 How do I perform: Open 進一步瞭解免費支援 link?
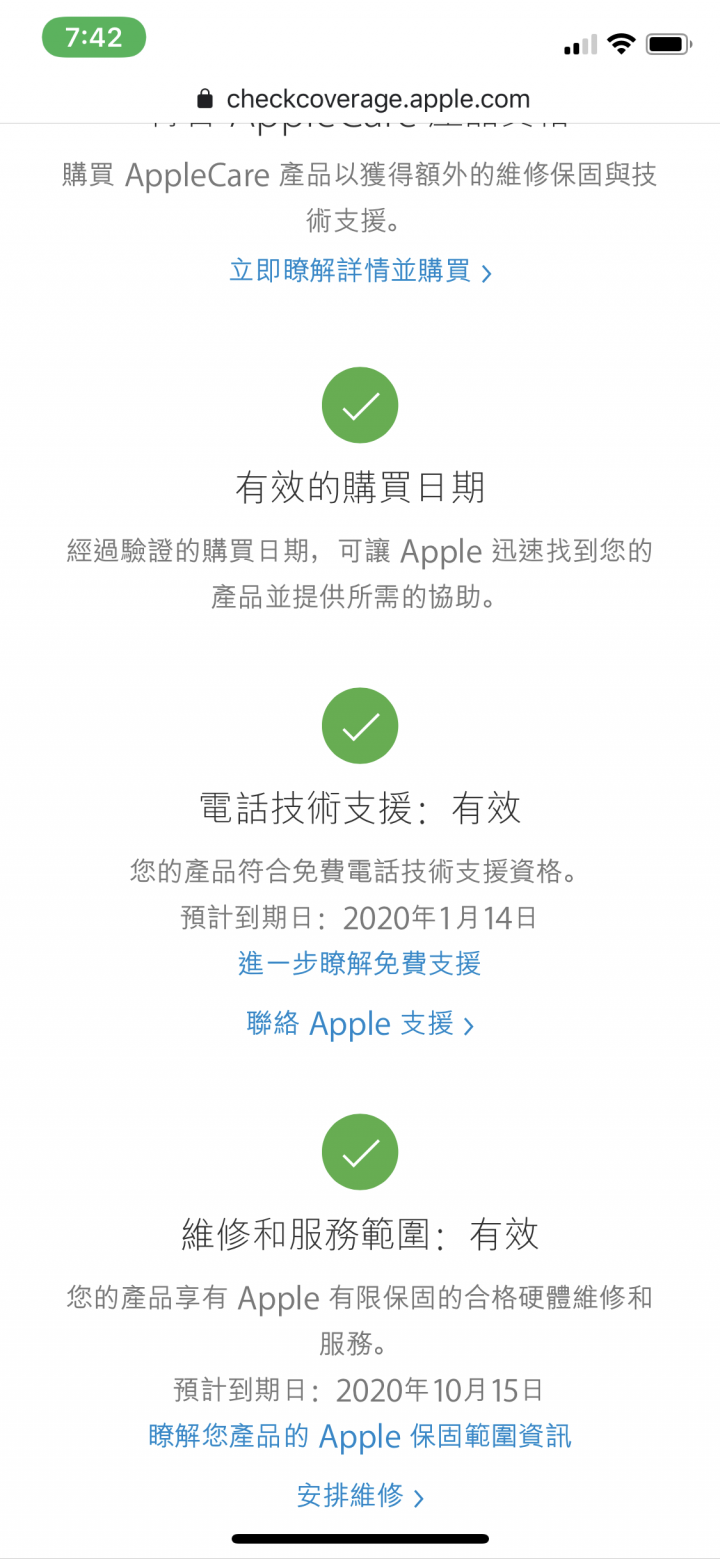pyautogui.click(x=360, y=963)
